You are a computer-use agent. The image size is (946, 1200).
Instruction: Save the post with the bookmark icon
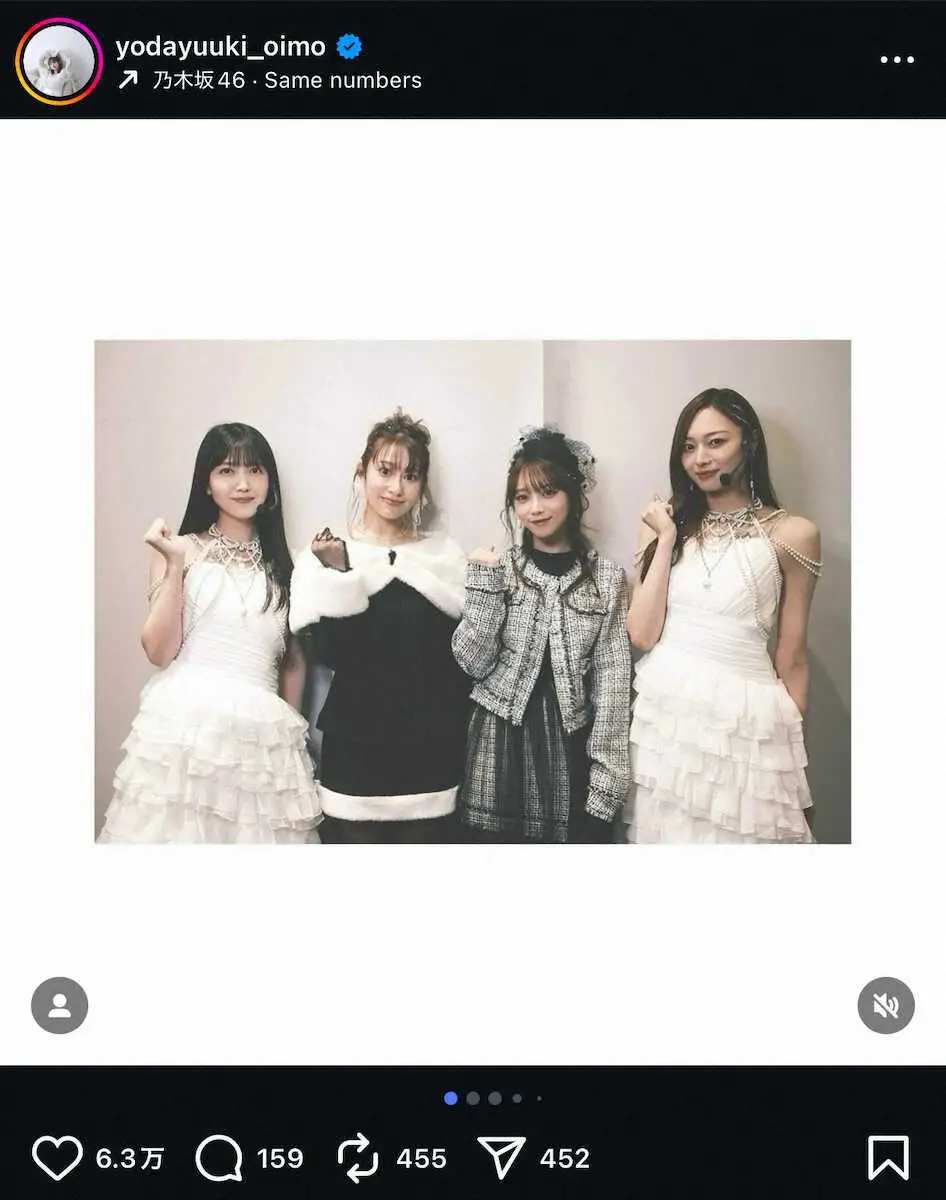point(888,1158)
